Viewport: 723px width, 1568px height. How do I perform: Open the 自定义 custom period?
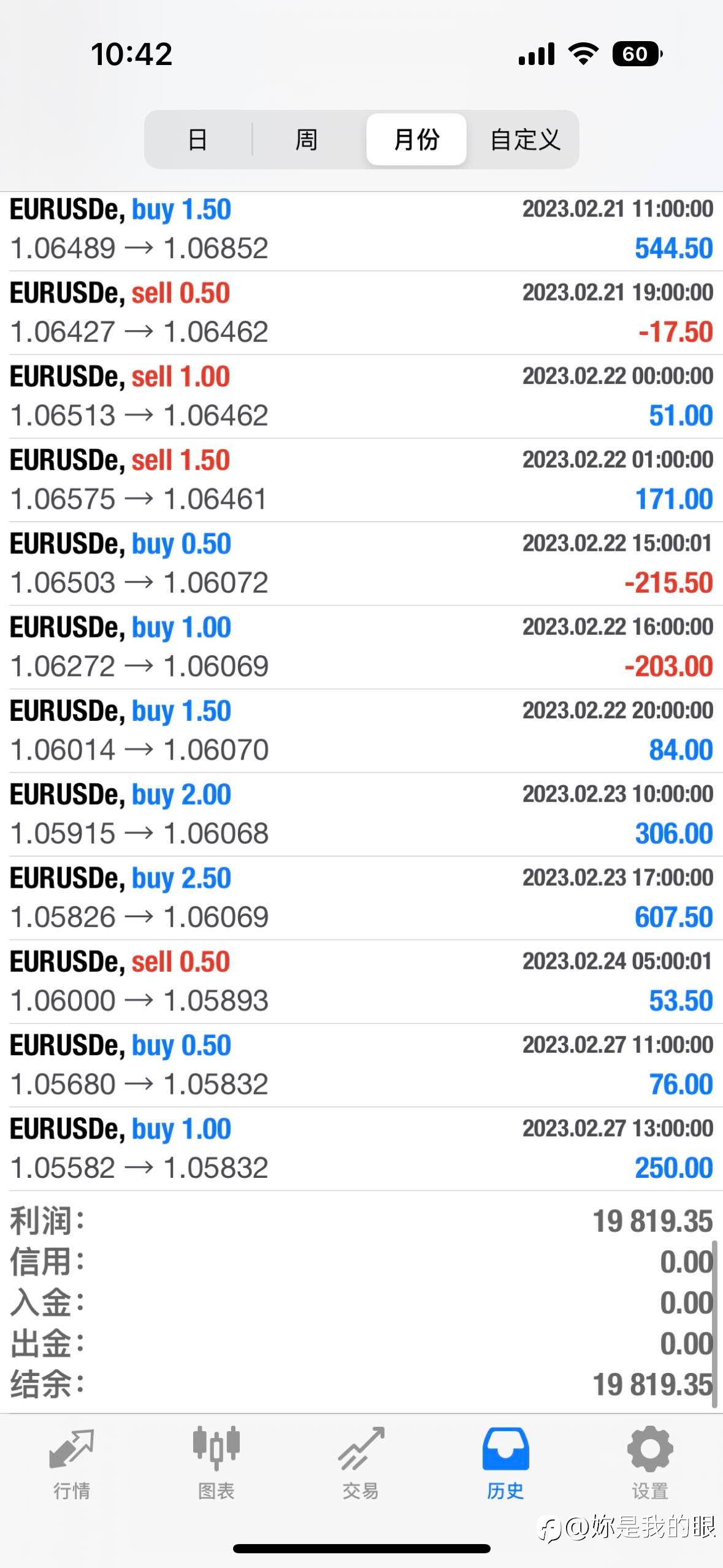pos(525,139)
